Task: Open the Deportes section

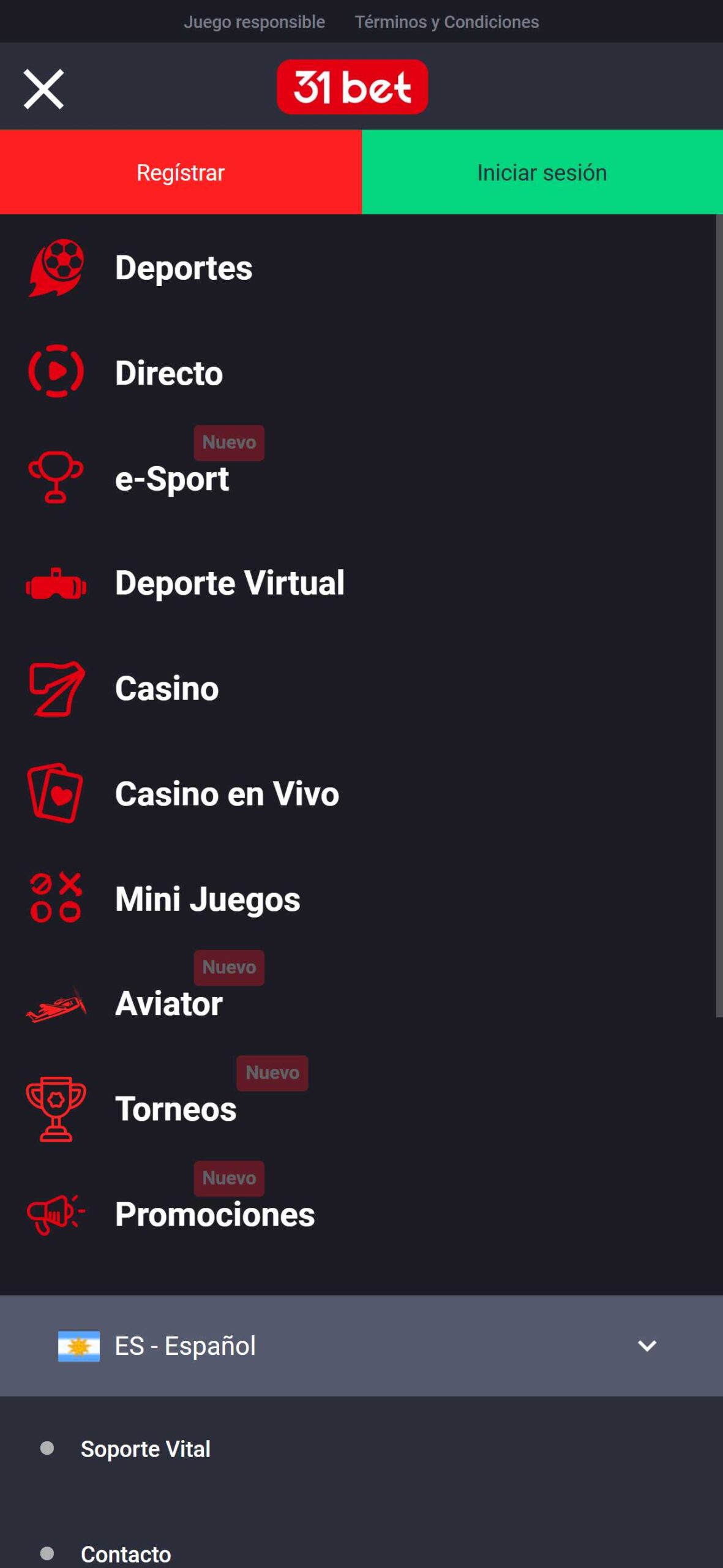Action: click(183, 268)
